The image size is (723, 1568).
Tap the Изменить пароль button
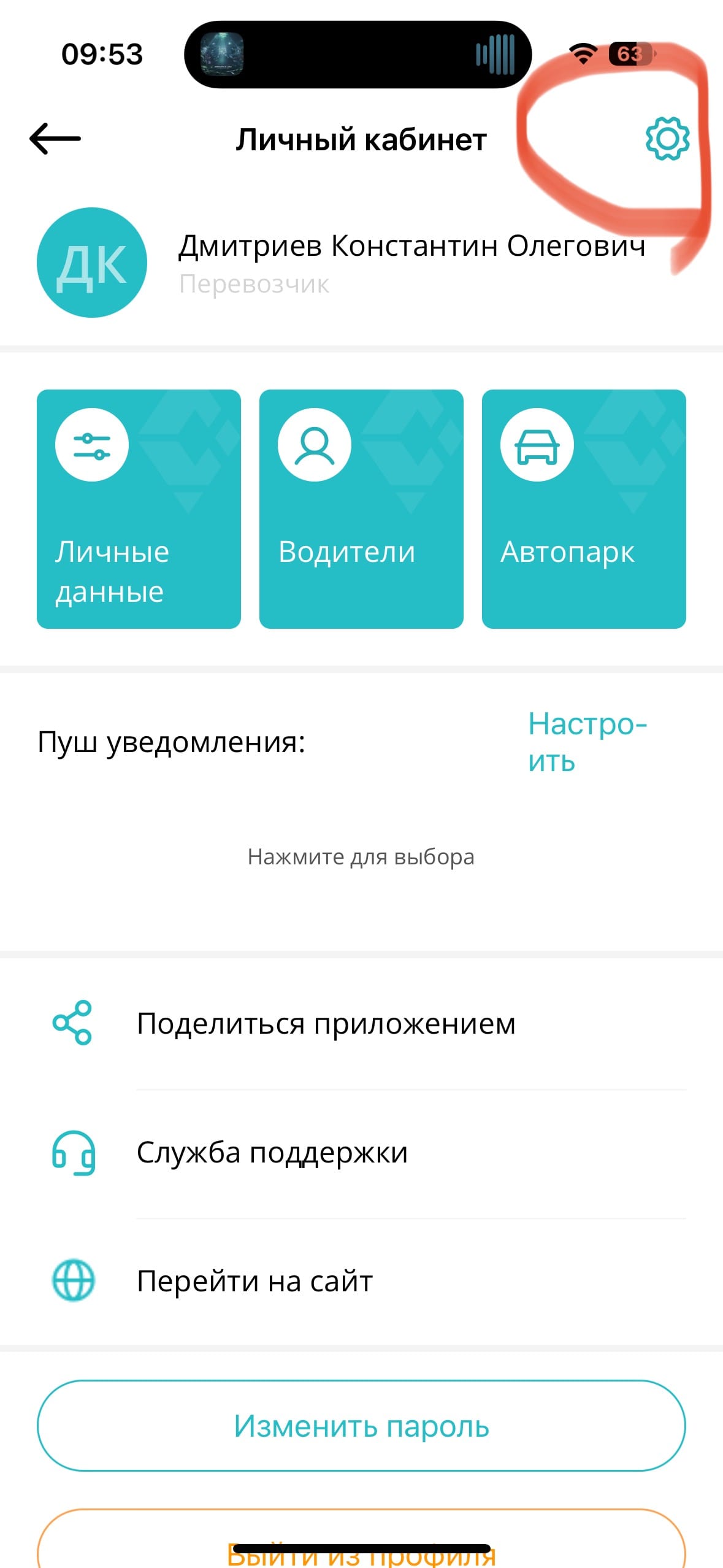(361, 1426)
